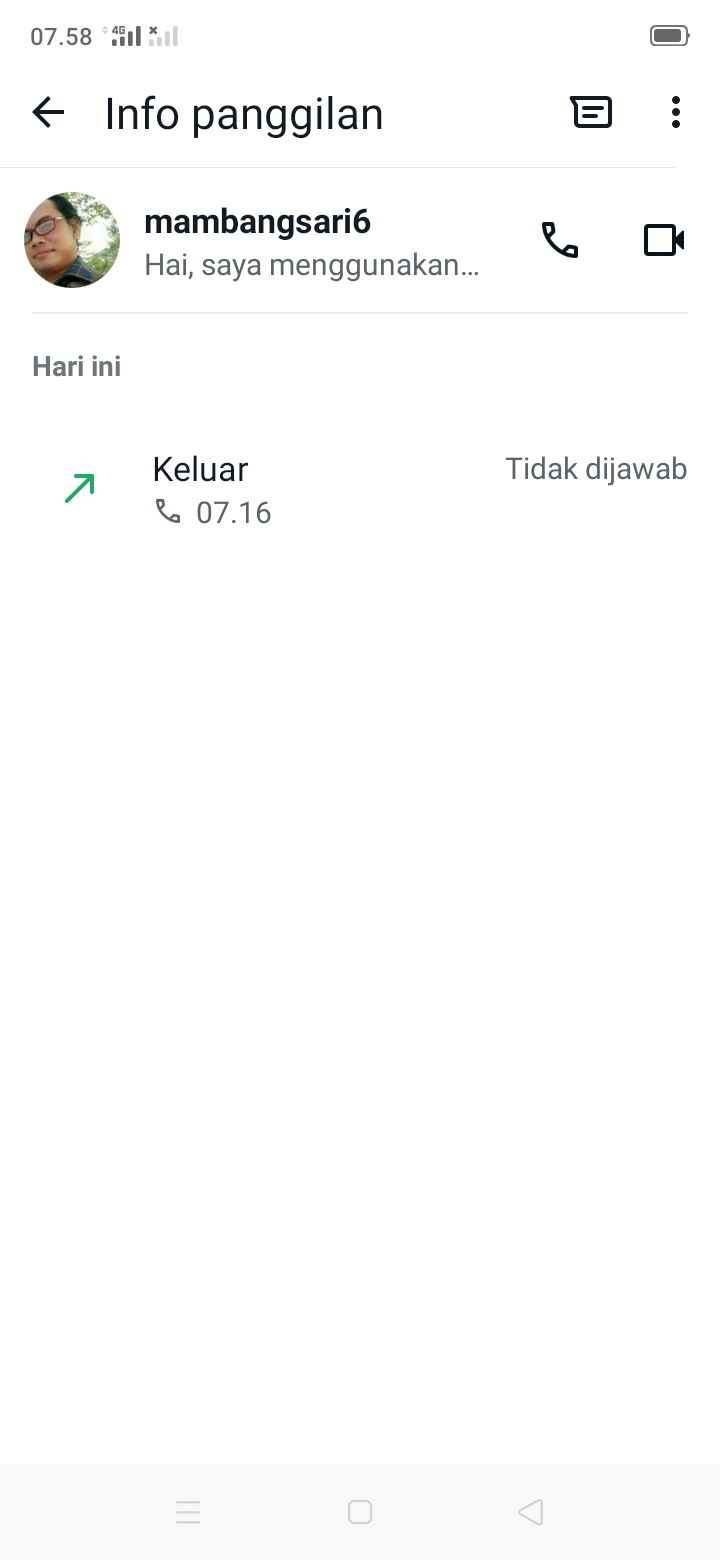The image size is (720, 1560).
Task: Open recent apps from navigation bar
Action: tap(188, 1512)
